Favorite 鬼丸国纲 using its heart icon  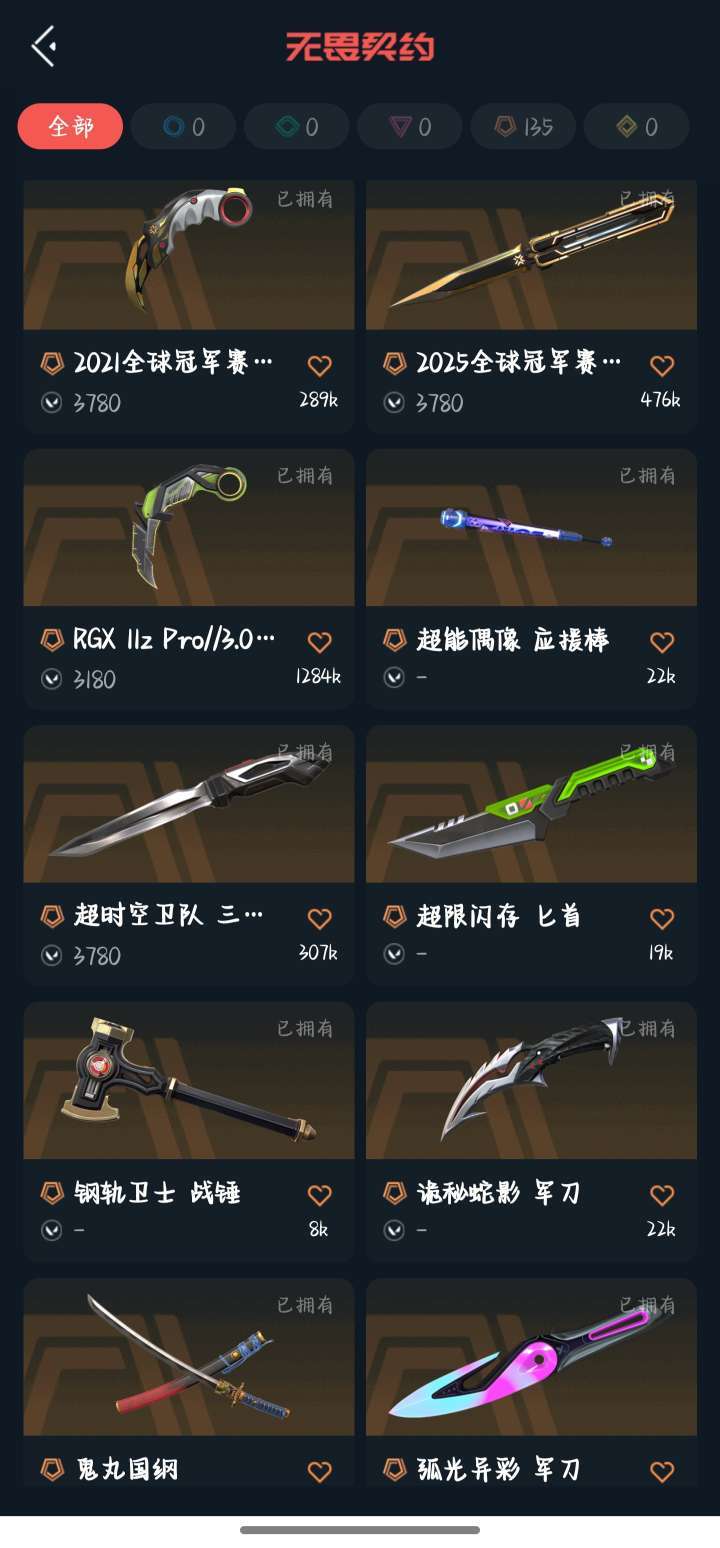pyautogui.click(x=320, y=1471)
